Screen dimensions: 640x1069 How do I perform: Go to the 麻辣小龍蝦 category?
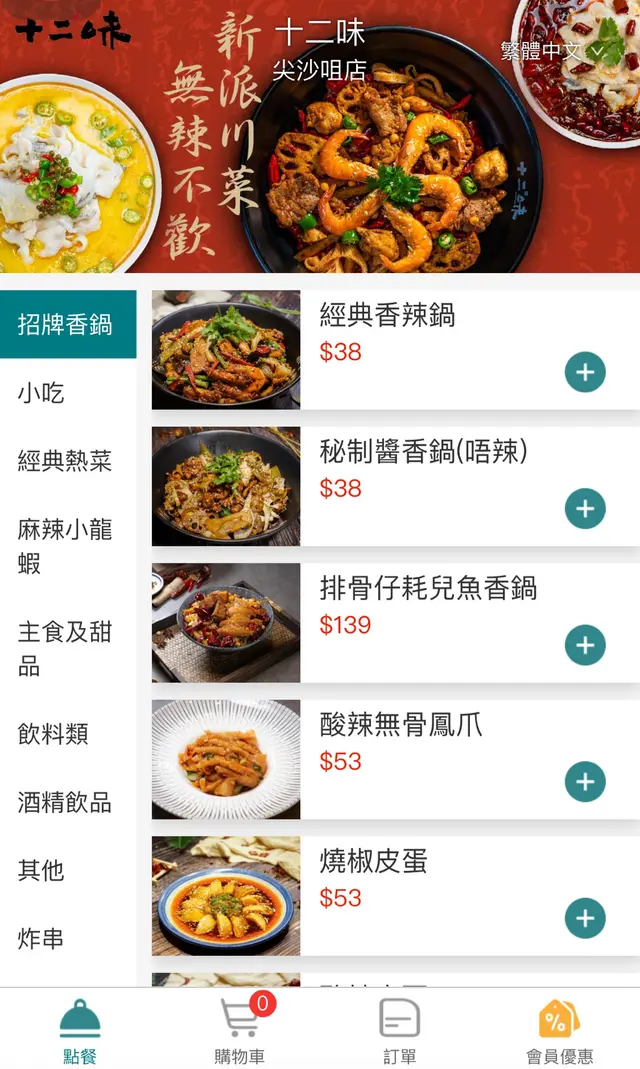[65, 546]
